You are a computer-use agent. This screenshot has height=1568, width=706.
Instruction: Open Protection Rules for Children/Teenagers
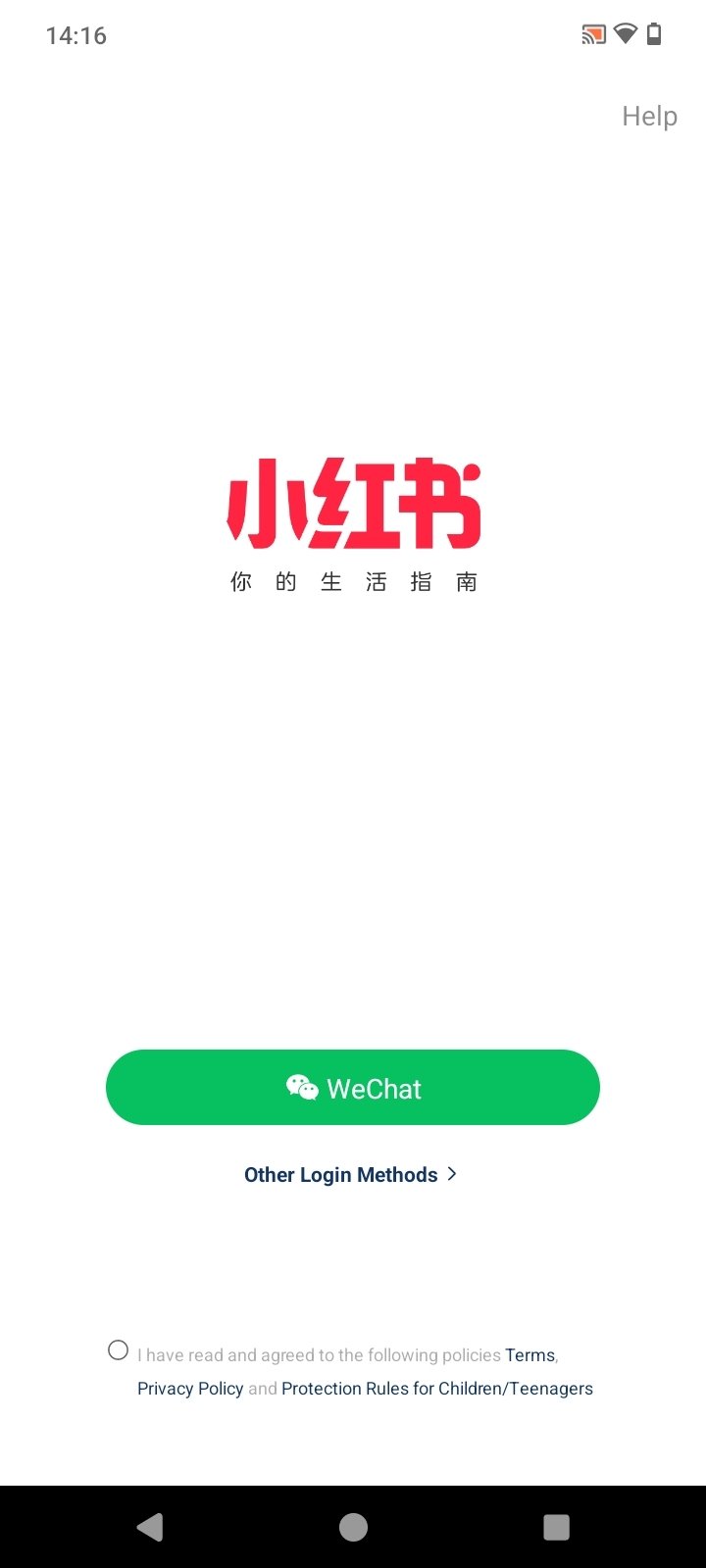(x=437, y=1389)
